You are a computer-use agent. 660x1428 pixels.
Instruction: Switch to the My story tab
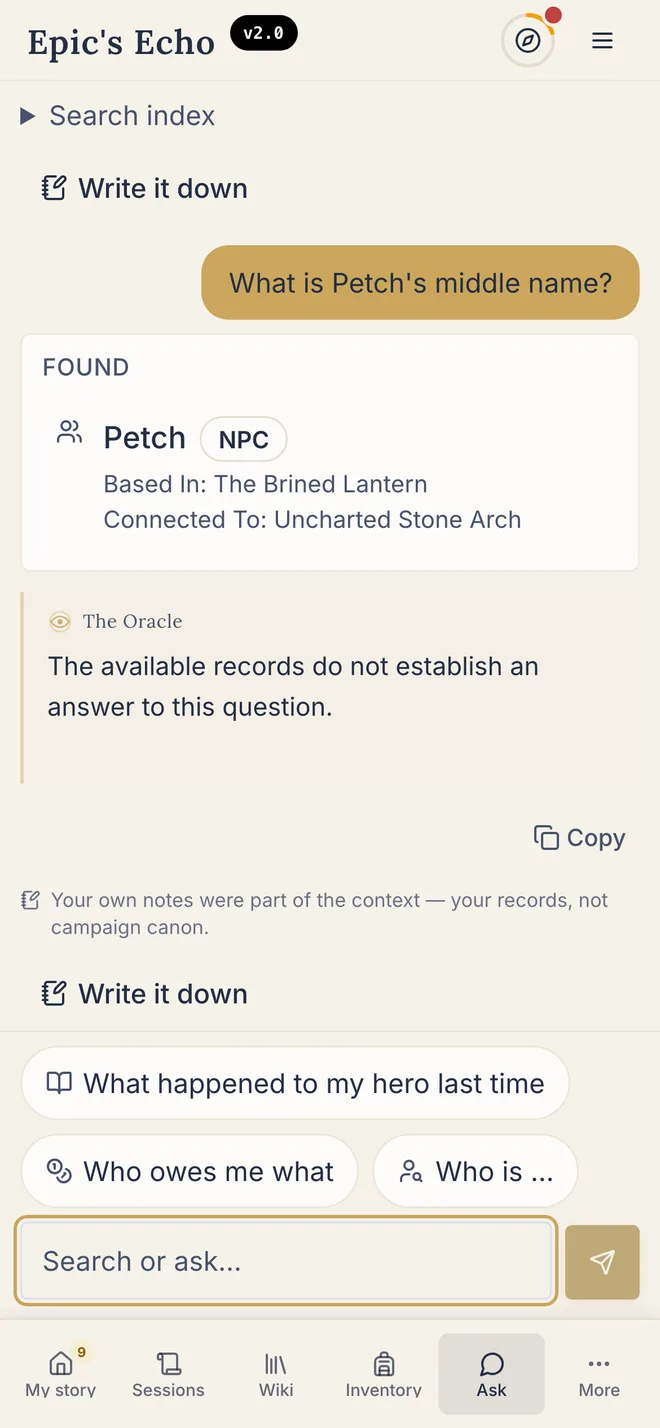point(61,1375)
